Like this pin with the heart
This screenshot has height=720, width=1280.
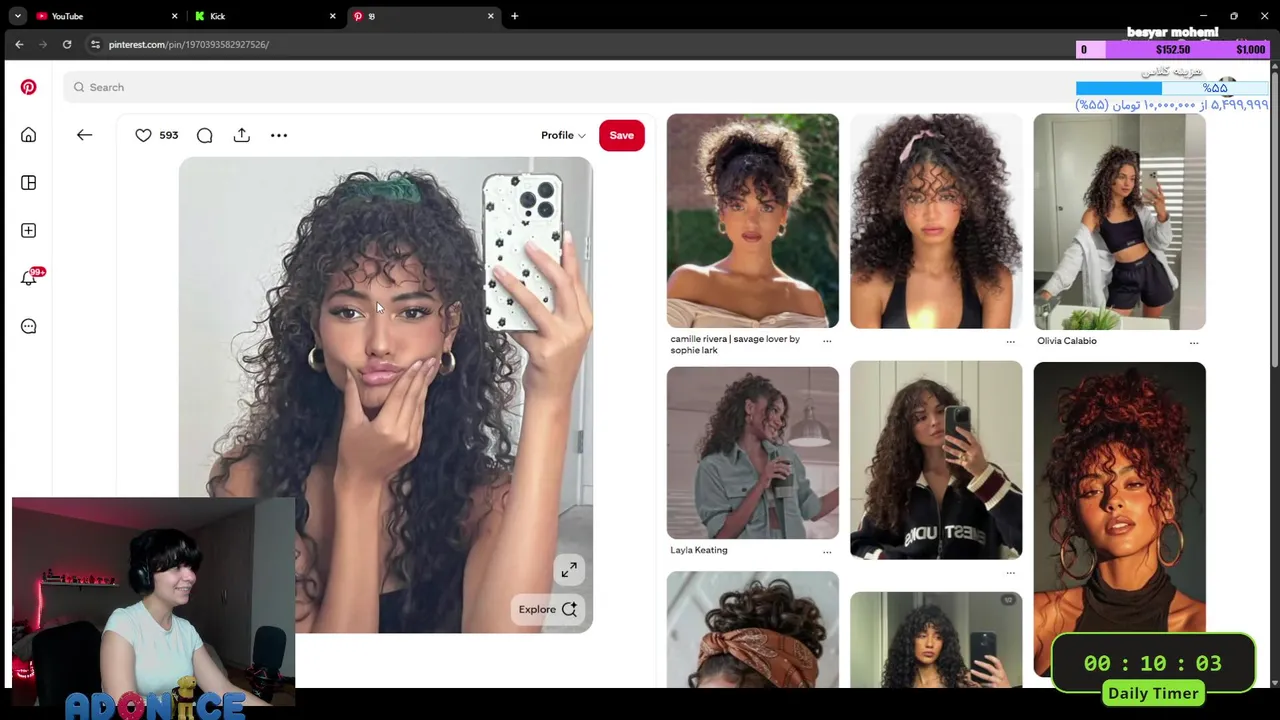pyautogui.click(x=143, y=135)
